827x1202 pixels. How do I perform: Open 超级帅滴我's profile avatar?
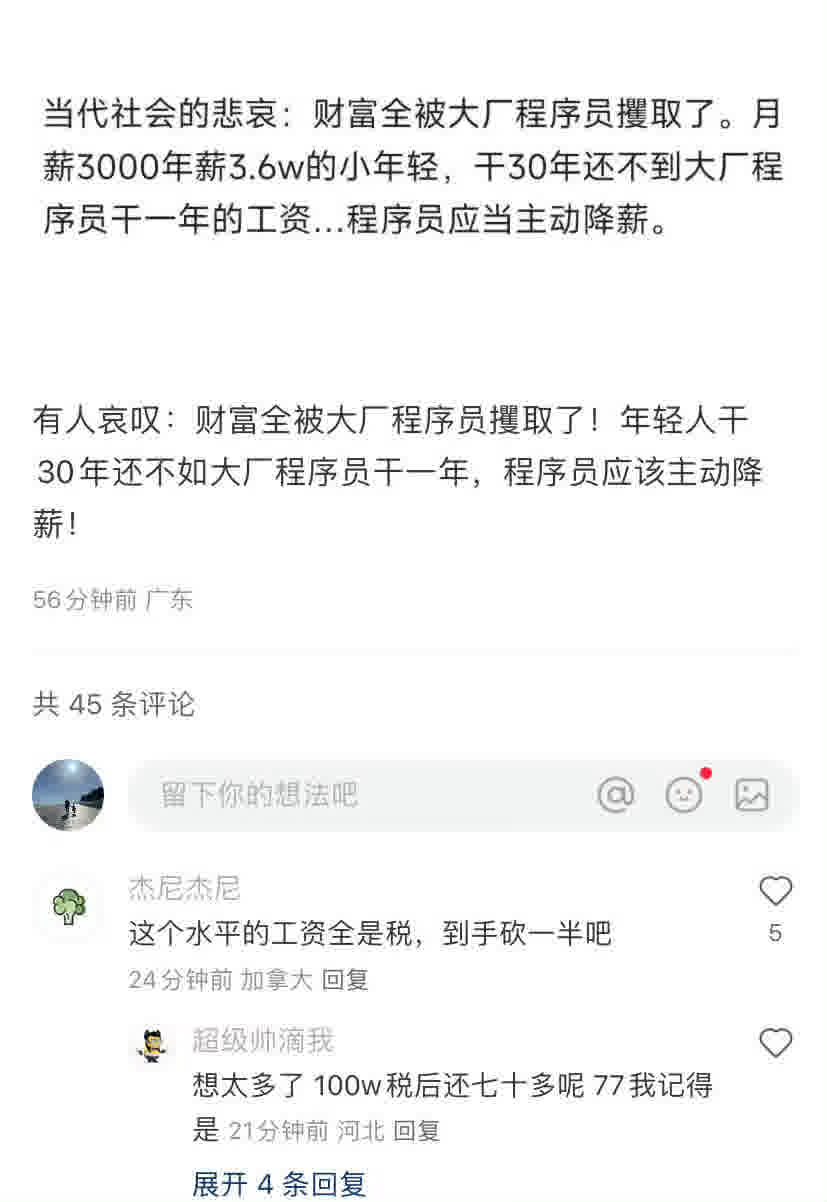click(x=153, y=1046)
